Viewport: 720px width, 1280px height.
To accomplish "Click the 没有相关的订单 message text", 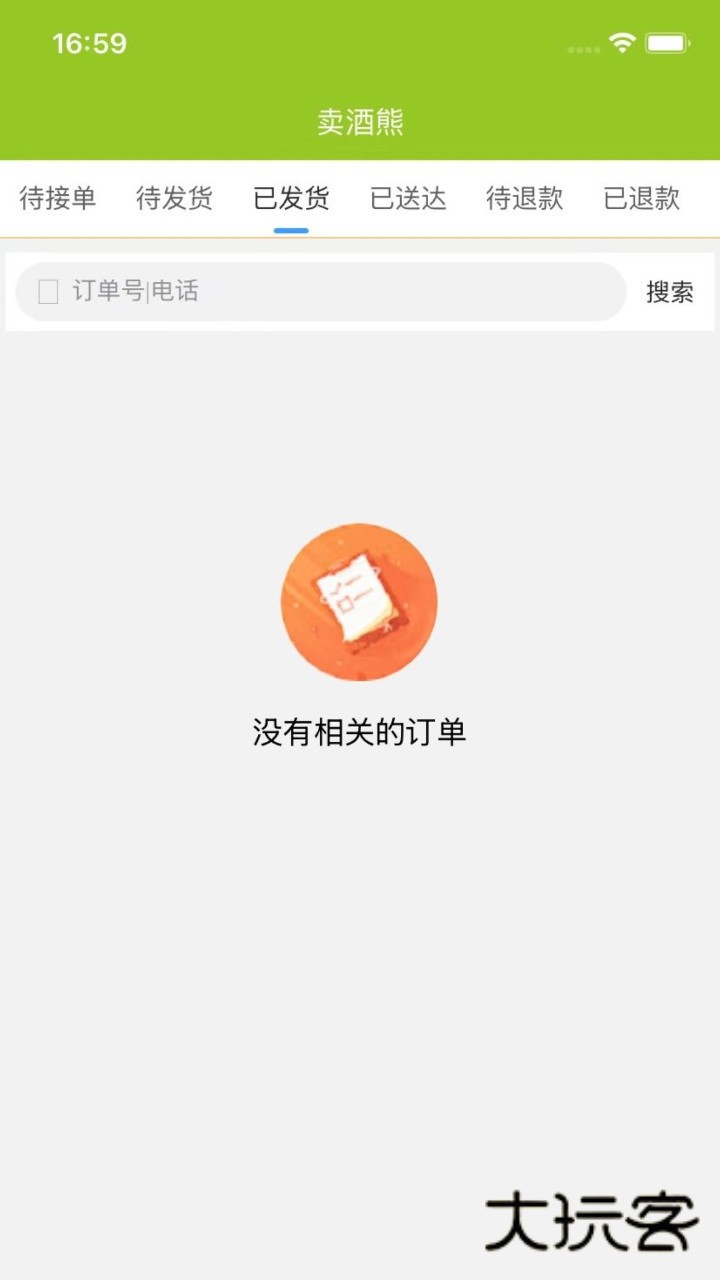I will point(359,732).
